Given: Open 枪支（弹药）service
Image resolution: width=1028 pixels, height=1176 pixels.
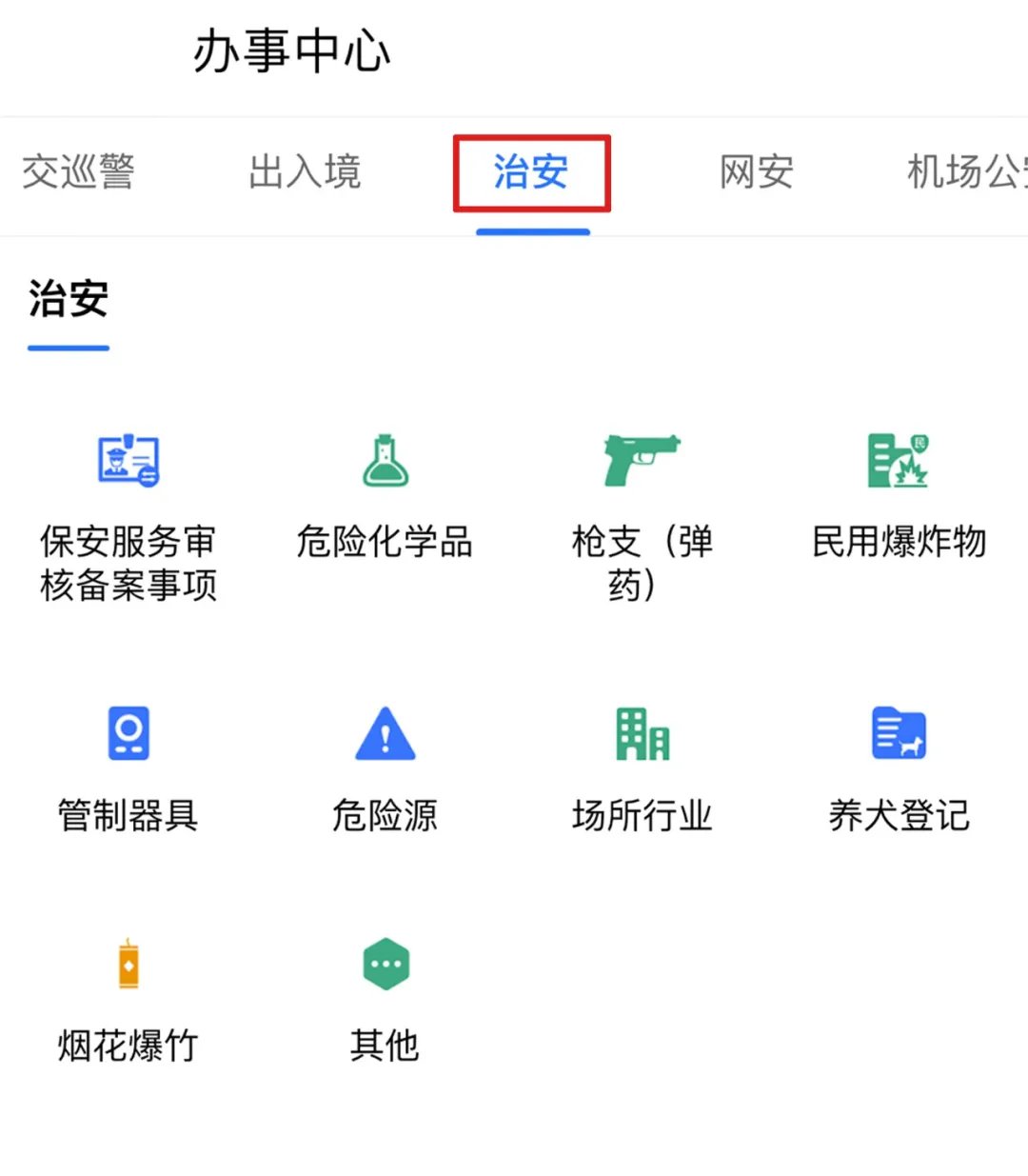Looking at the screenshot, I should [x=642, y=518].
